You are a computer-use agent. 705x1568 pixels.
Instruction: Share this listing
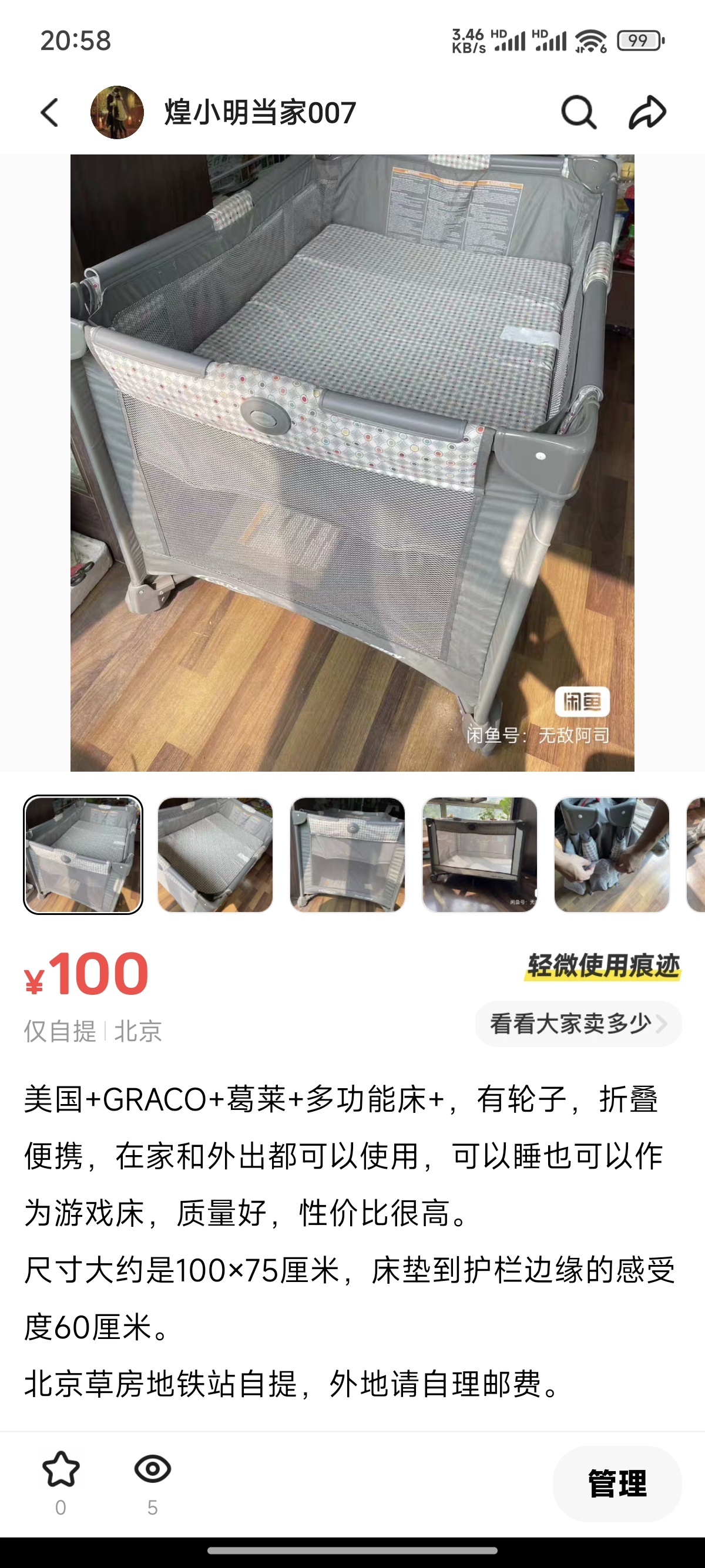[647, 113]
